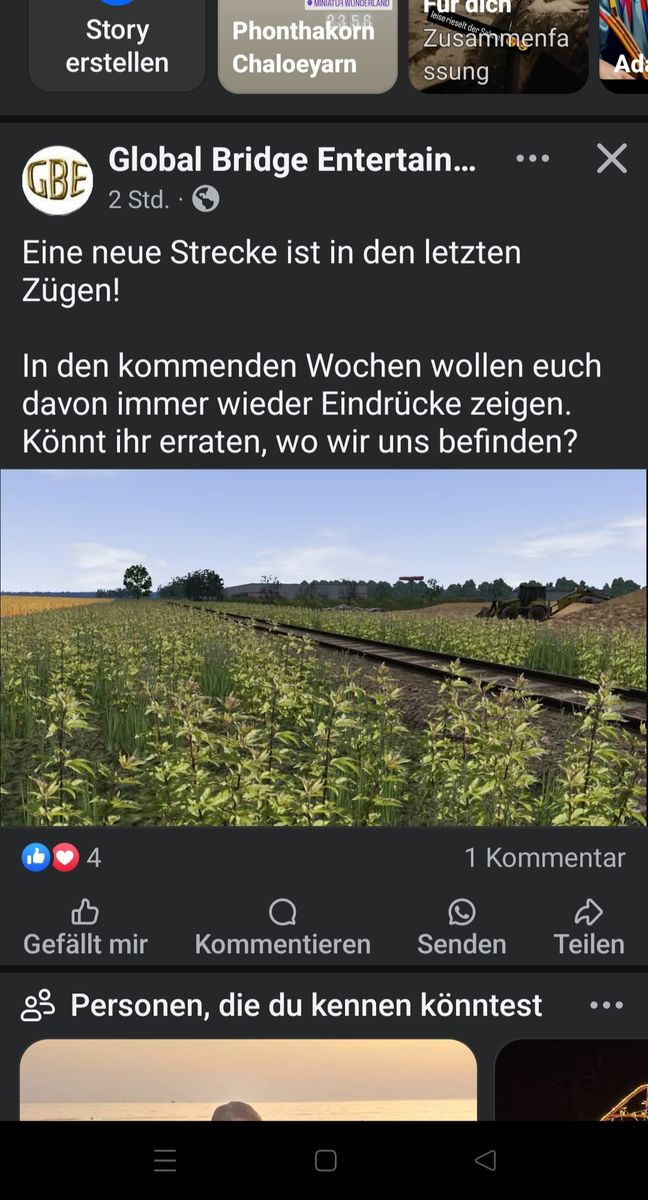Screen dimensions: 648x1200
Task: Open post options three-dot menu
Action: pyautogui.click(x=532, y=159)
